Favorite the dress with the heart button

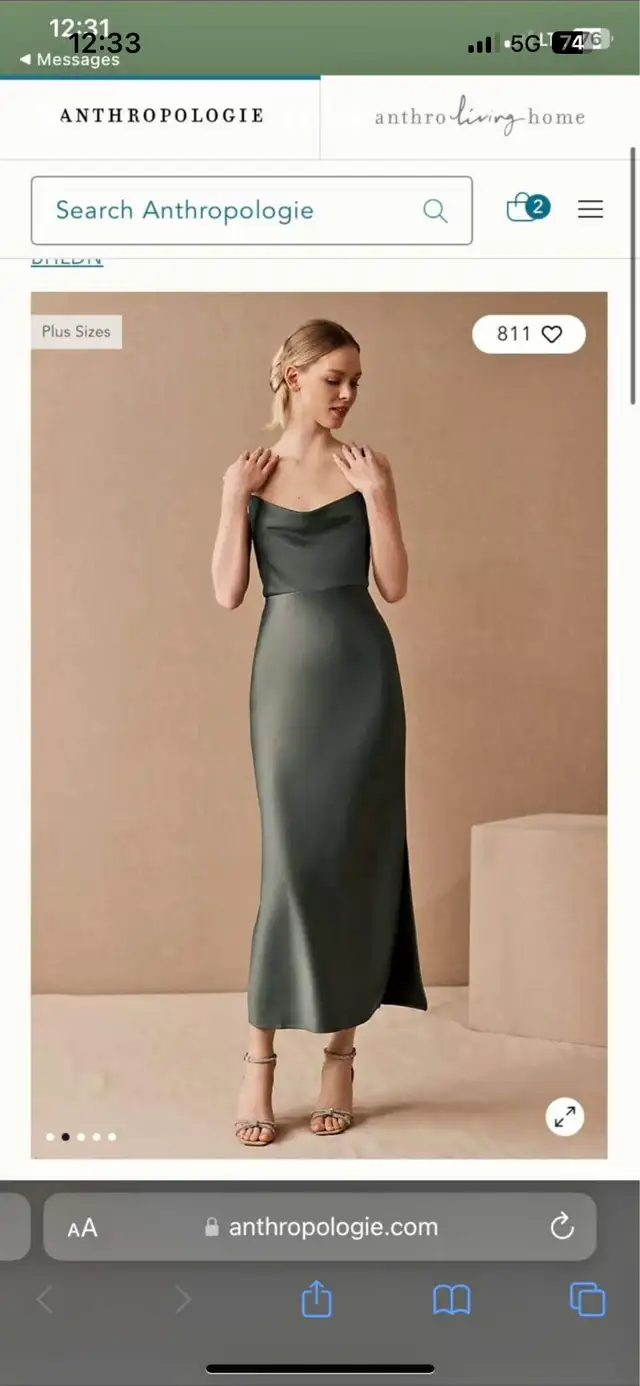[x=529, y=334]
